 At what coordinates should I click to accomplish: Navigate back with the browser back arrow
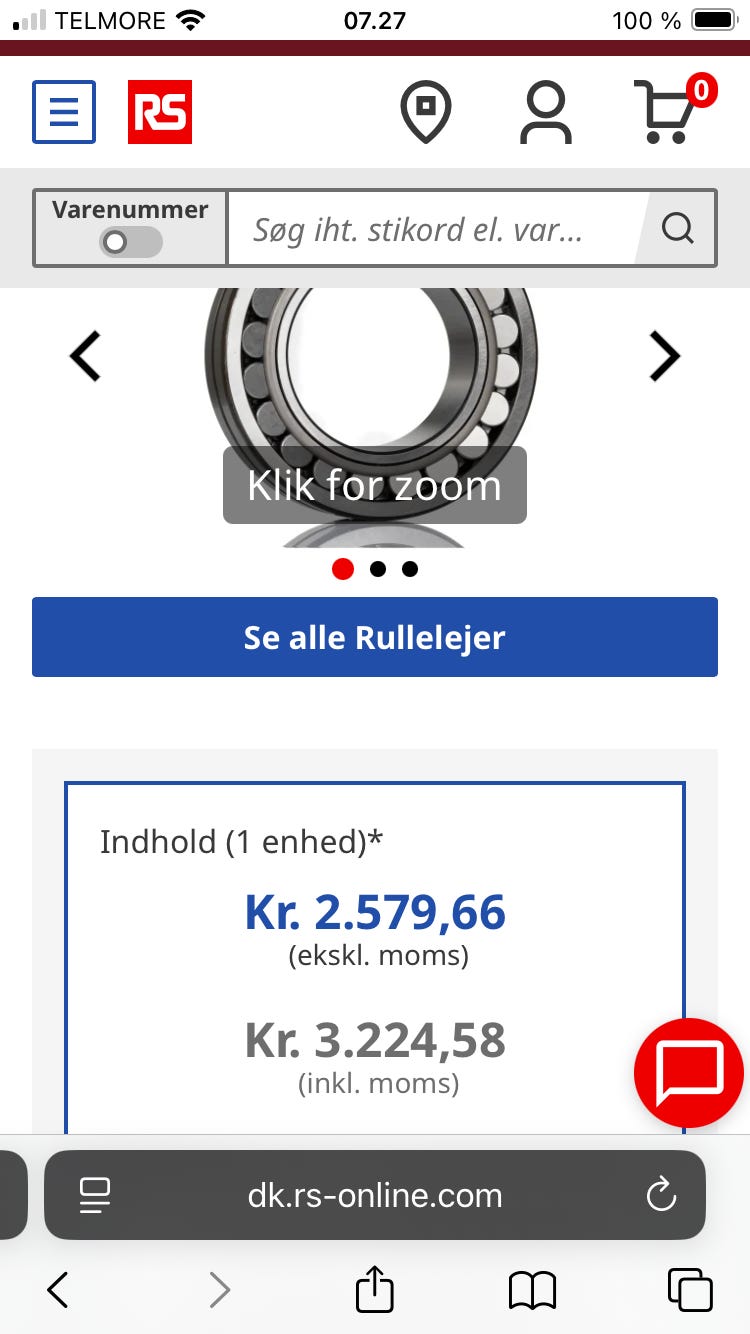56,1290
